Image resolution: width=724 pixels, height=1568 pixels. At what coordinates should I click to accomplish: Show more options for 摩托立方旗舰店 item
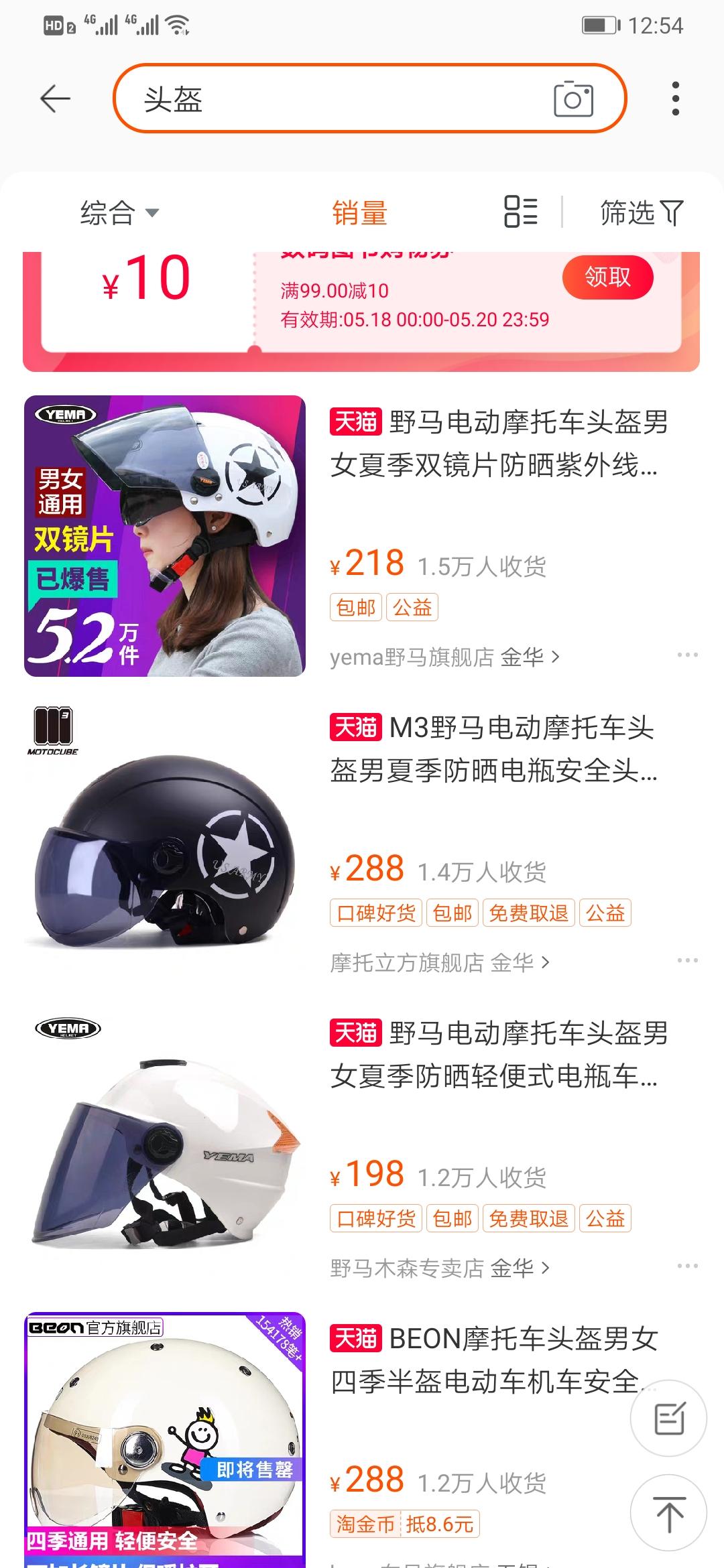(687, 960)
